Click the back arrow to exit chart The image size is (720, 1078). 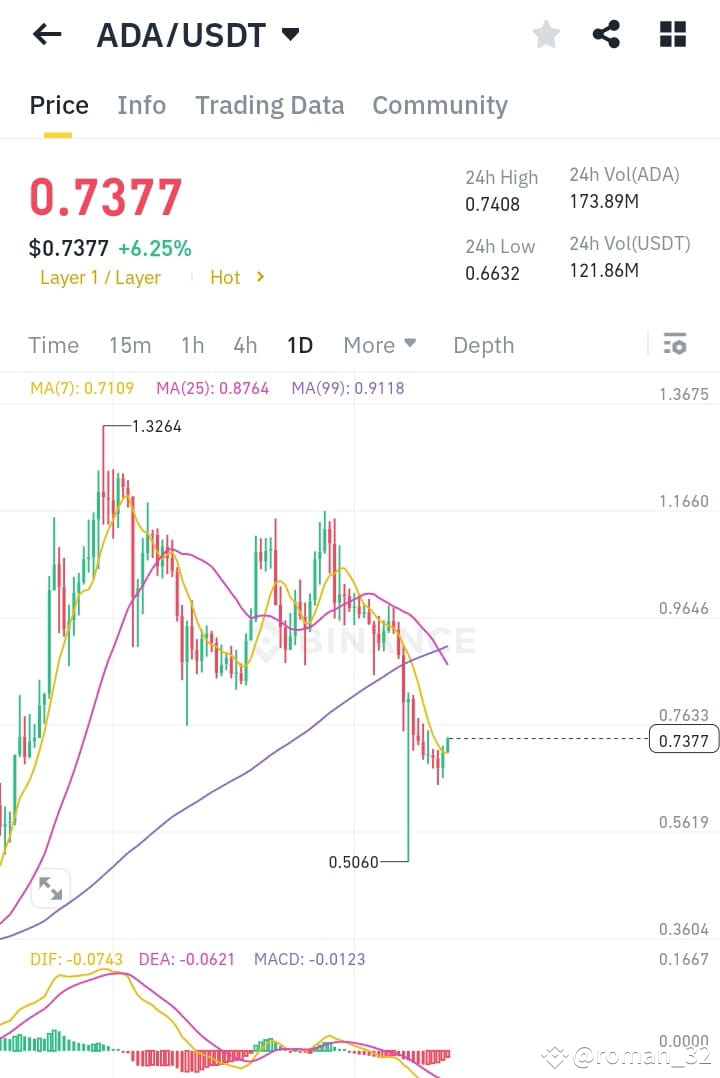(x=46, y=34)
